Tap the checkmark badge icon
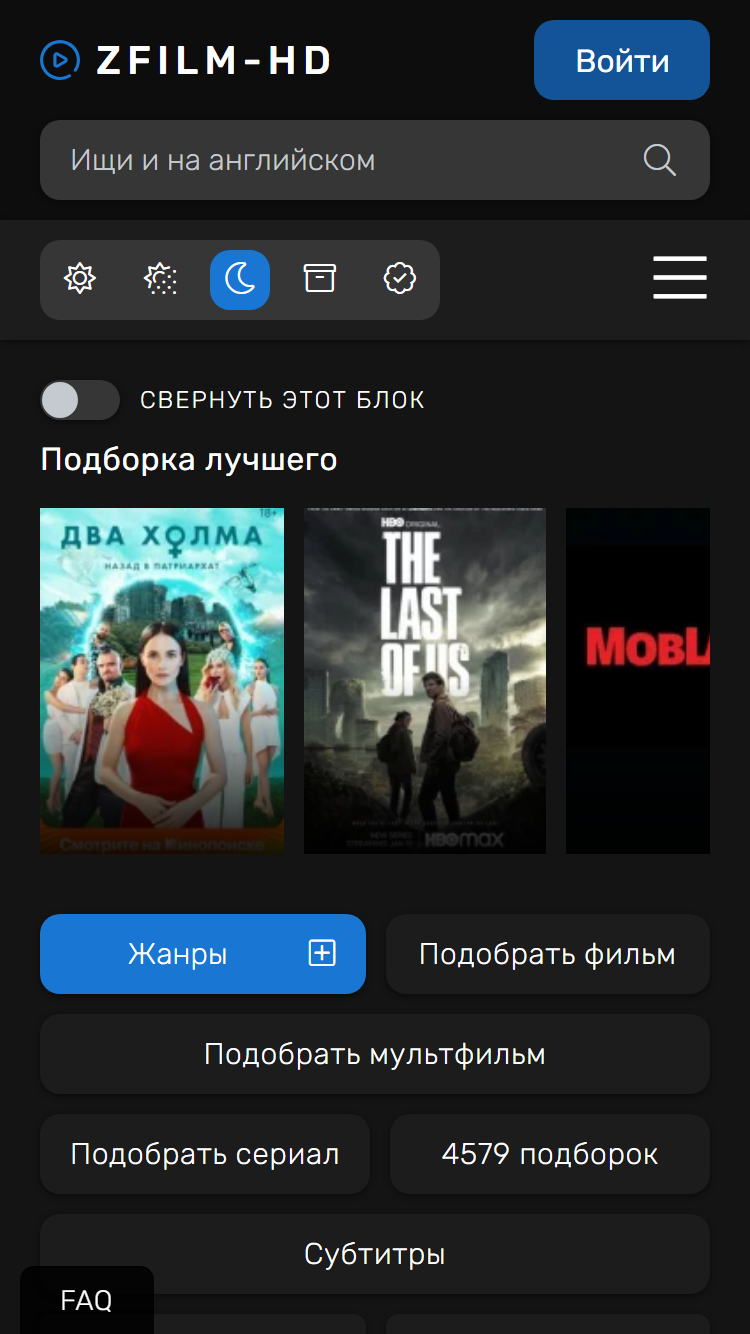This screenshot has width=750, height=1334. [400, 279]
